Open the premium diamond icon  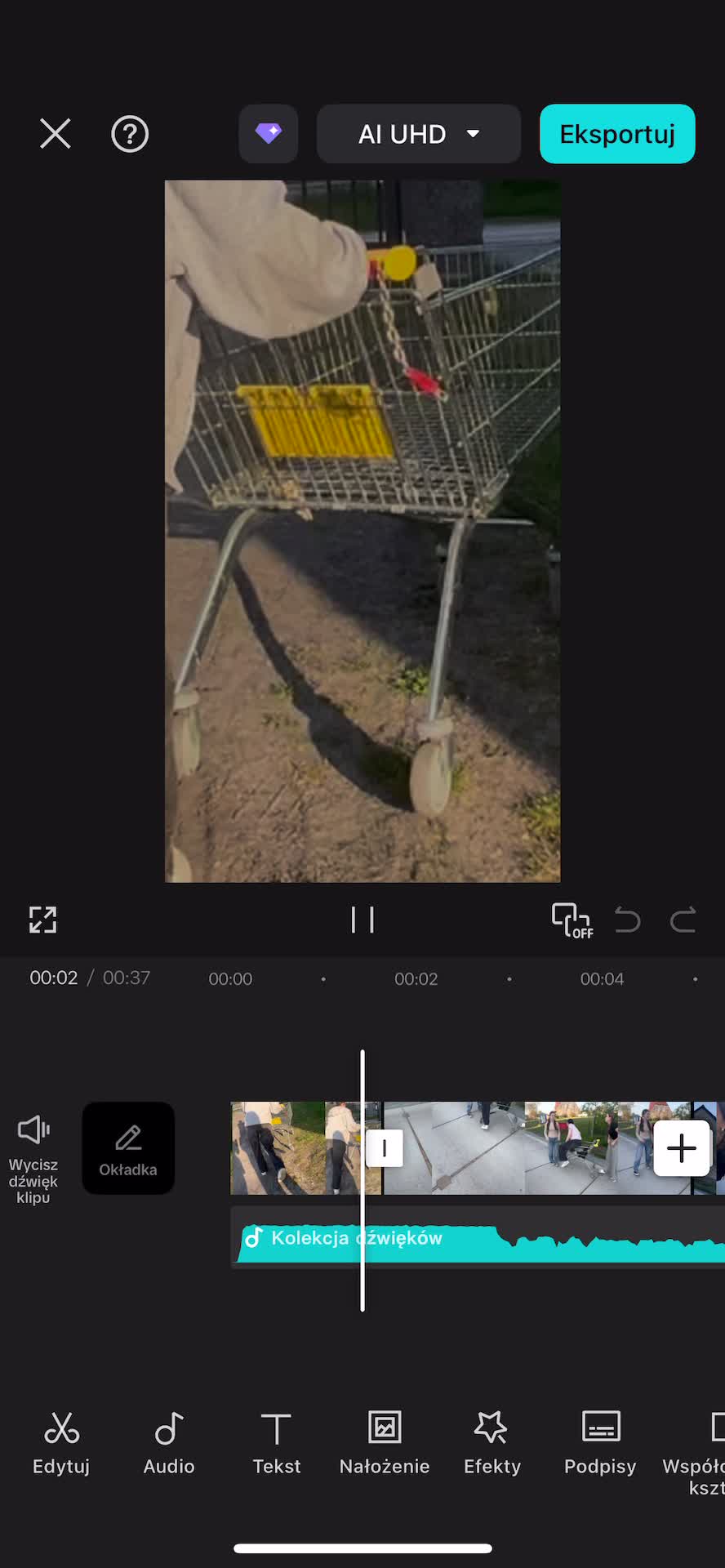(x=269, y=133)
